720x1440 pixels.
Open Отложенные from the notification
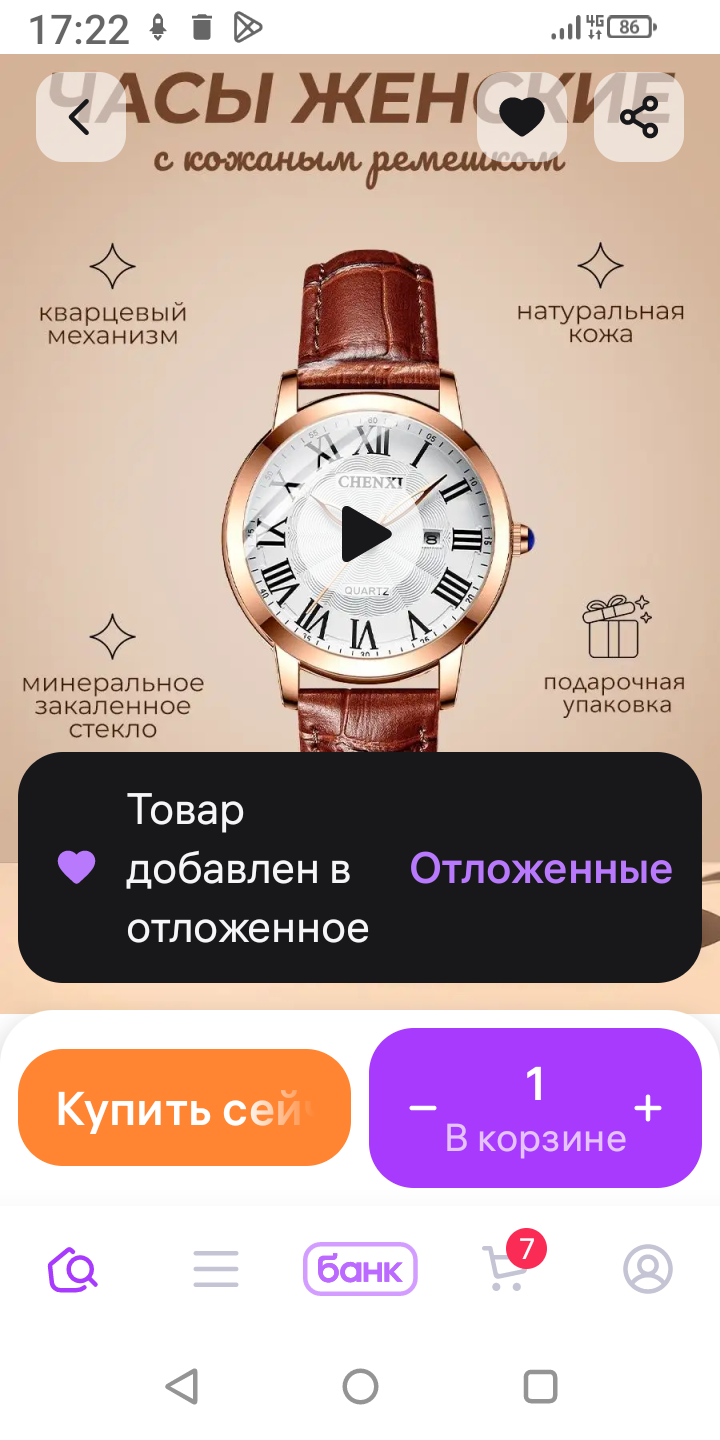pyautogui.click(x=541, y=868)
